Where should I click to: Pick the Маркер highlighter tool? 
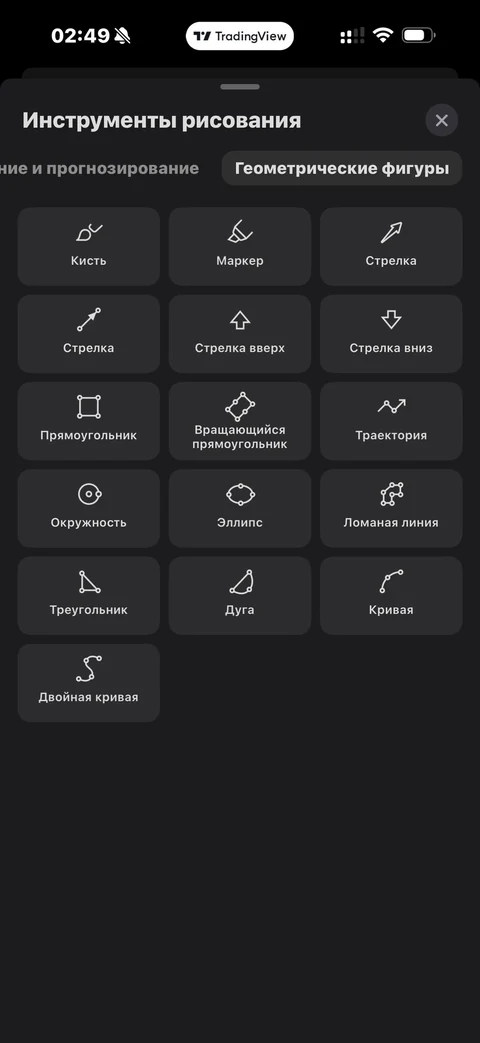[x=240, y=246]
